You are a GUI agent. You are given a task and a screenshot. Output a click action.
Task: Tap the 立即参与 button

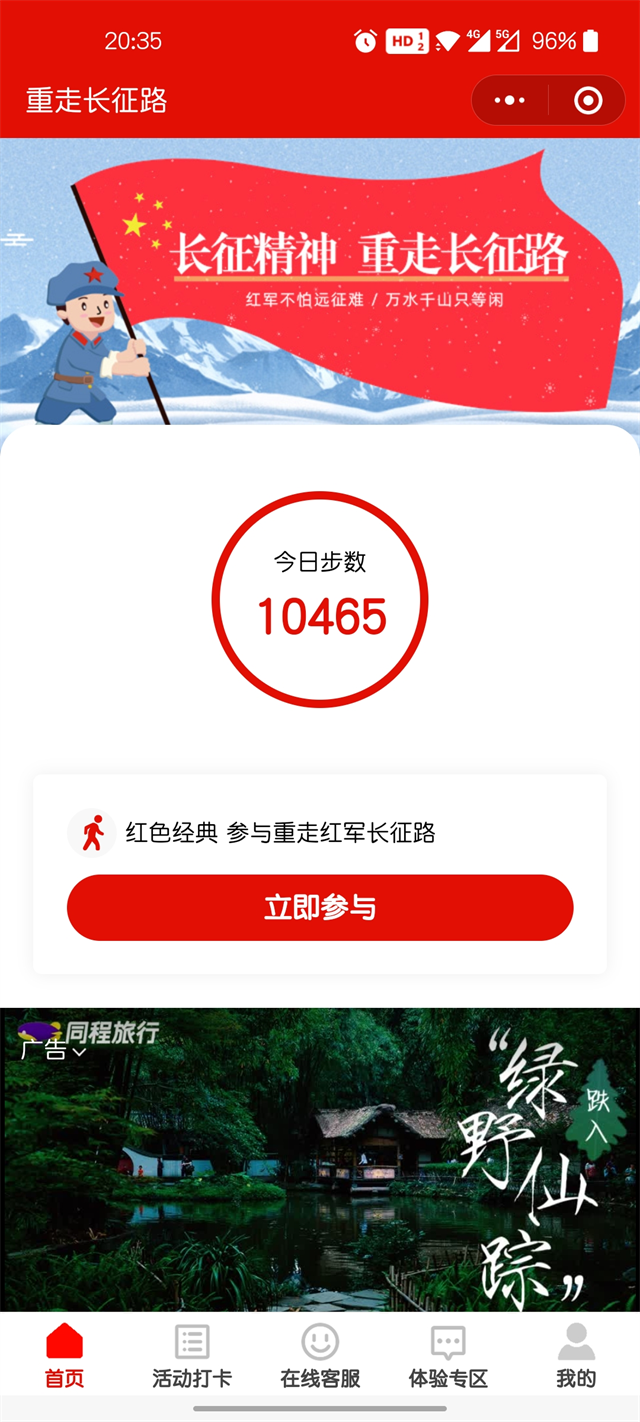320,908
